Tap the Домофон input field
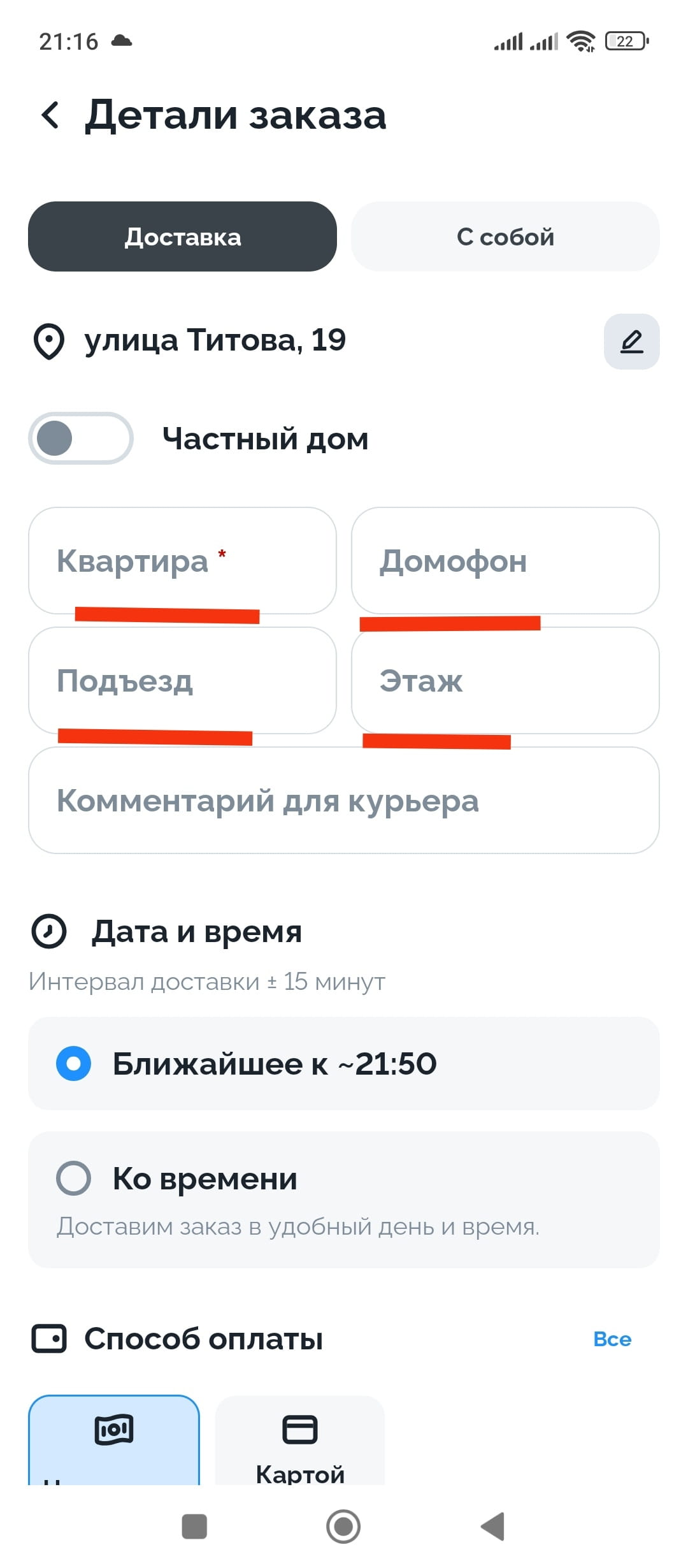 coord(505,560)
